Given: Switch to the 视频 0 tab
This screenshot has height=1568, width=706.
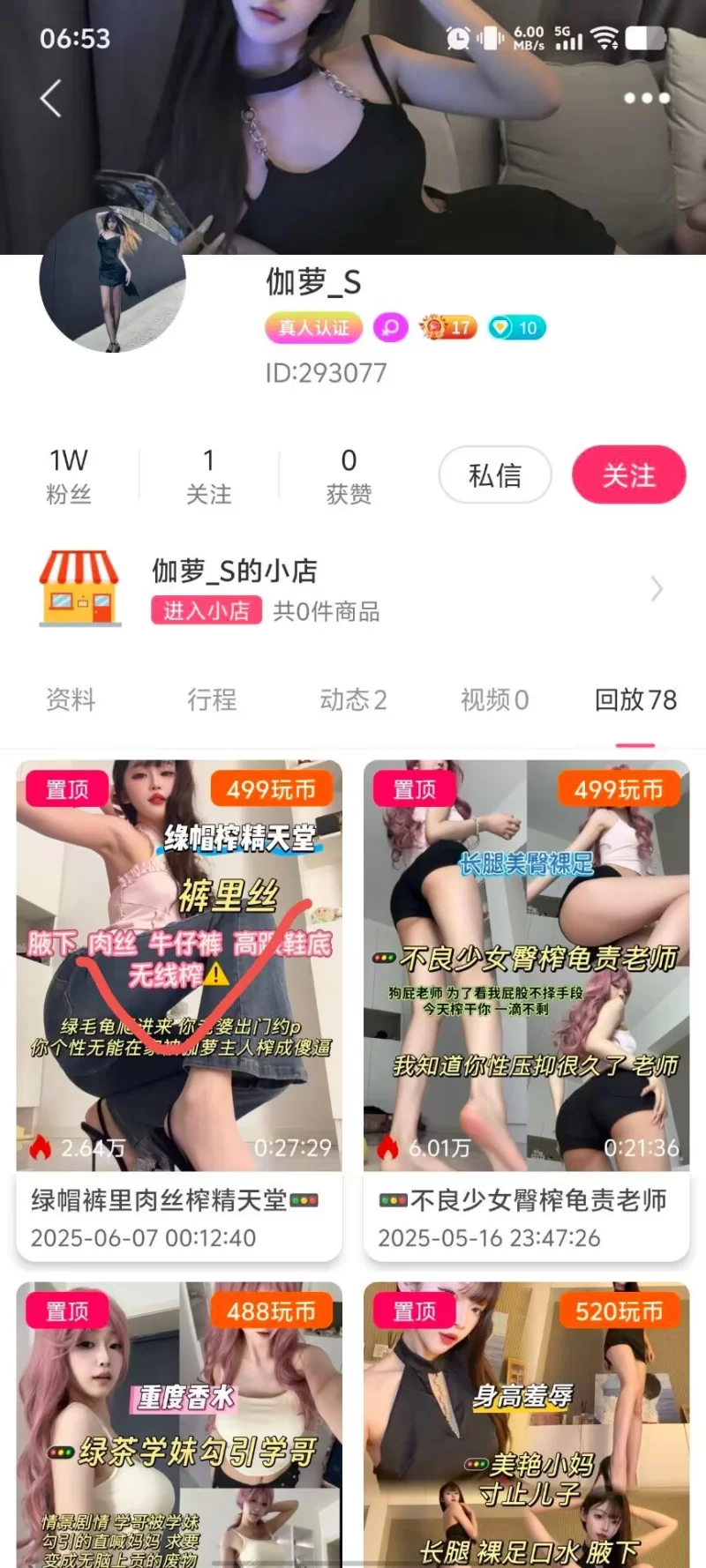Looking at the screenshot, I should [x=494, y=700].
